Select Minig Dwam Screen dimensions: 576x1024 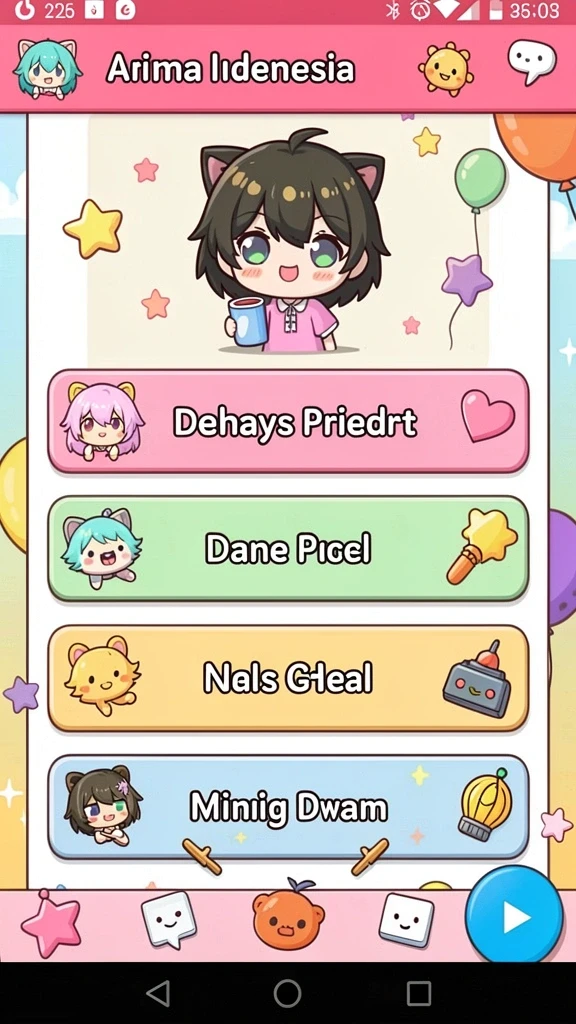[x=288, y=807]
